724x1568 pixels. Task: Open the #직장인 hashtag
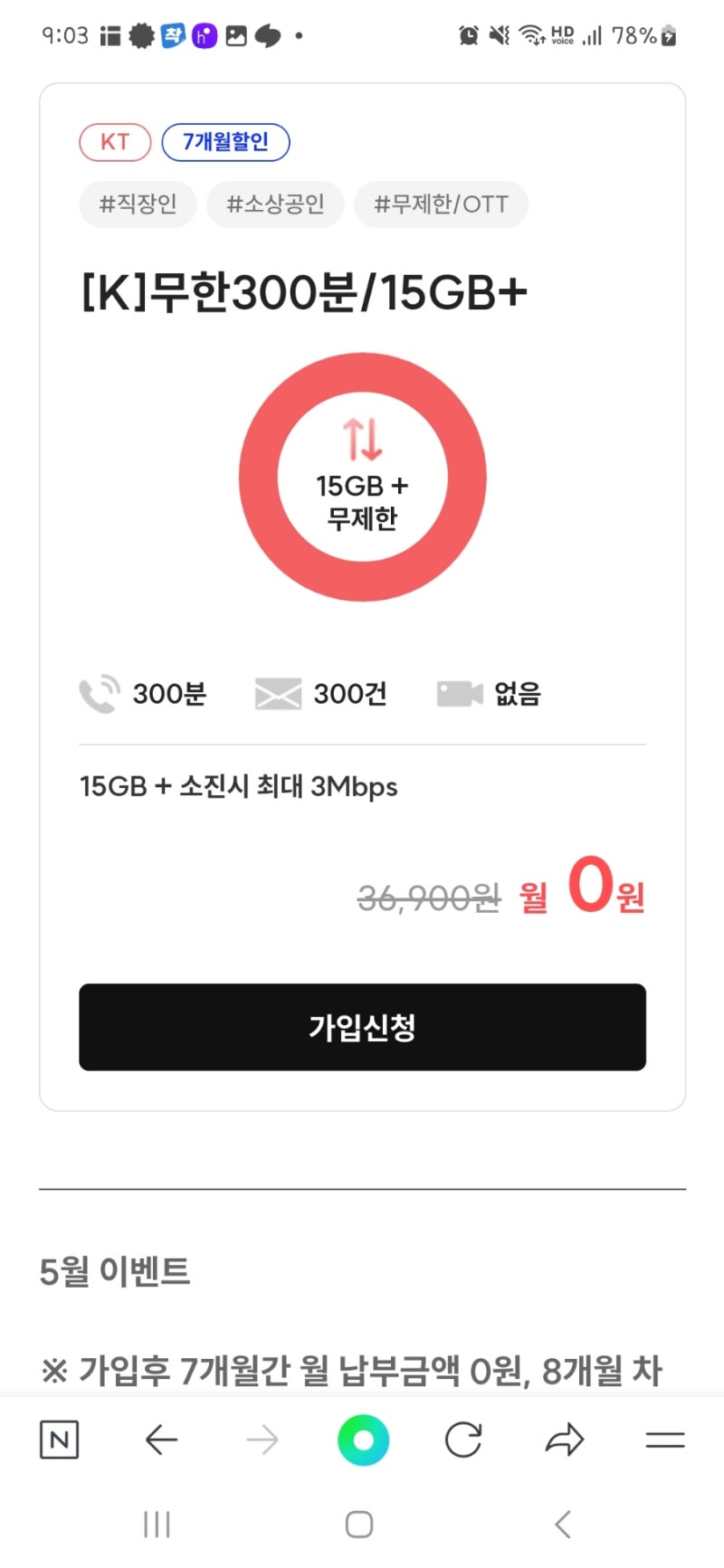pos(137,204)
